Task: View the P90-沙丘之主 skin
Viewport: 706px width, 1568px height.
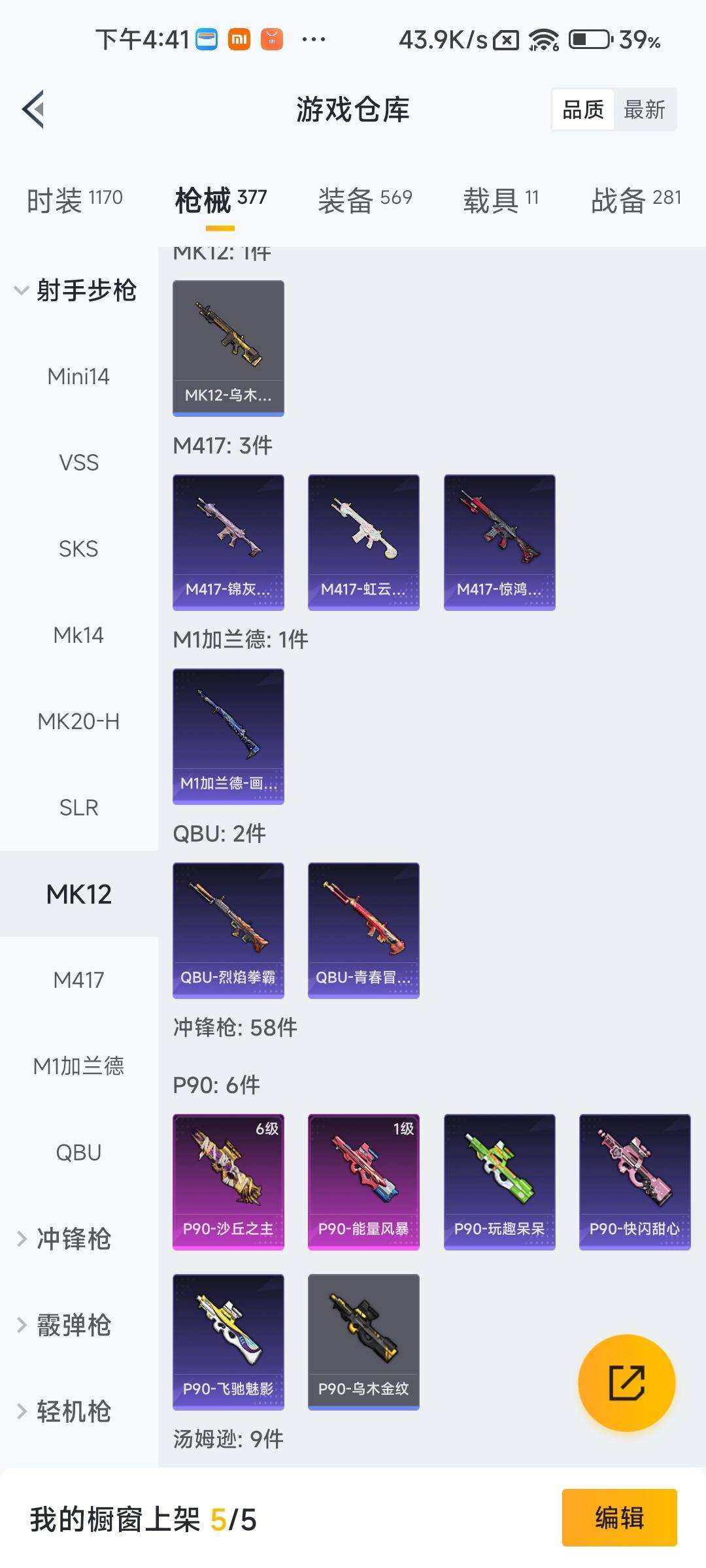Action: 228,1181
